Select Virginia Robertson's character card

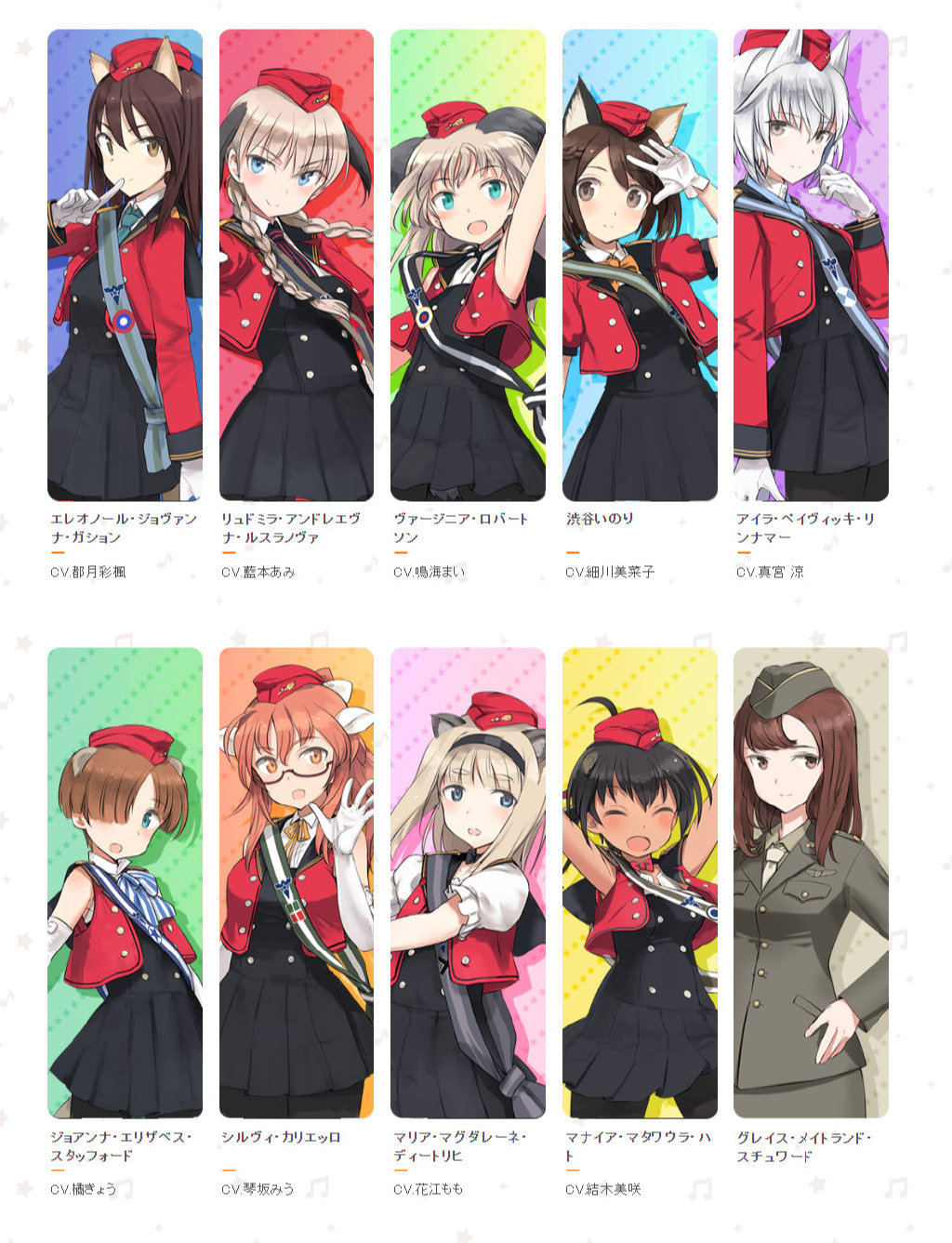click(x=468, y=265)
